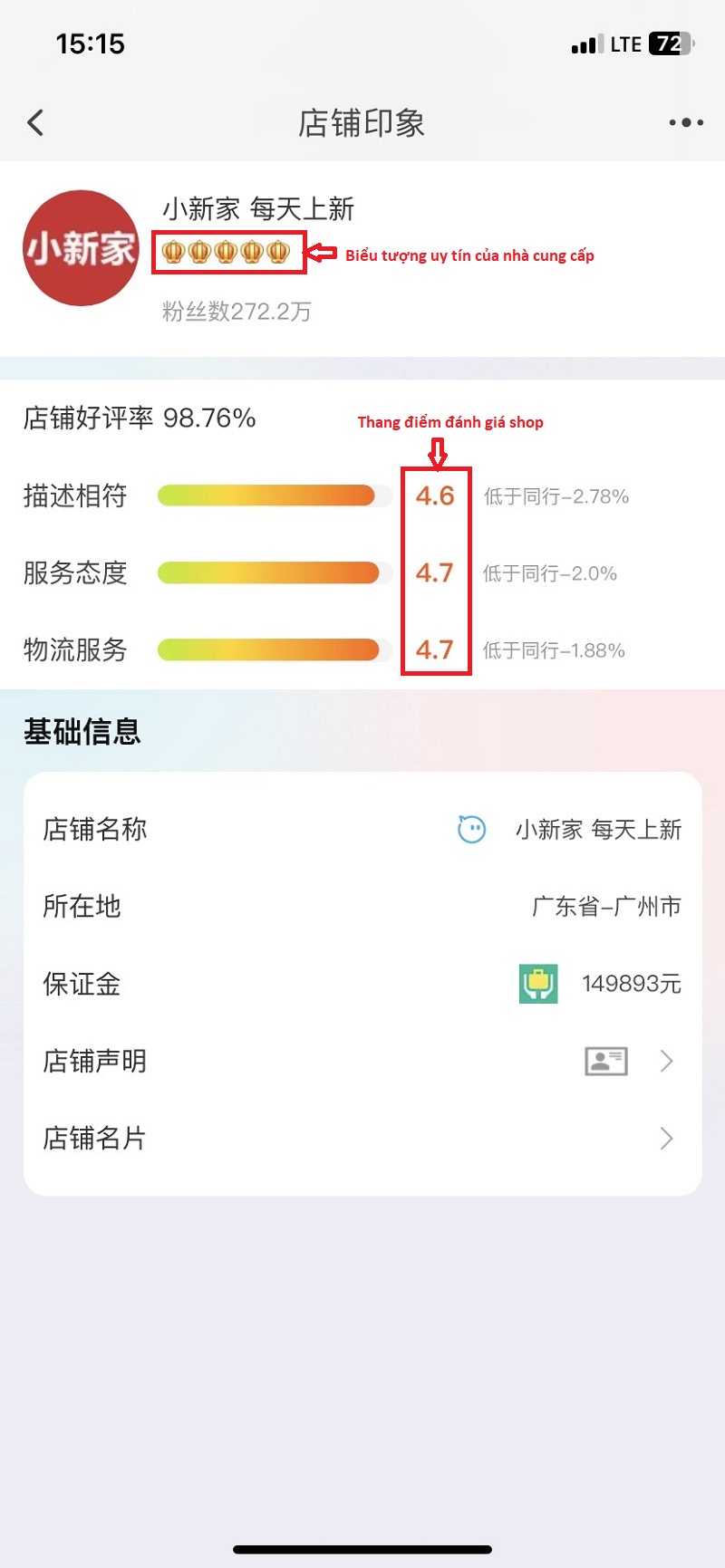Expand the 店铺声明 row chevron
Viewport: 725px width, 1568px height.
(667, 1061)
